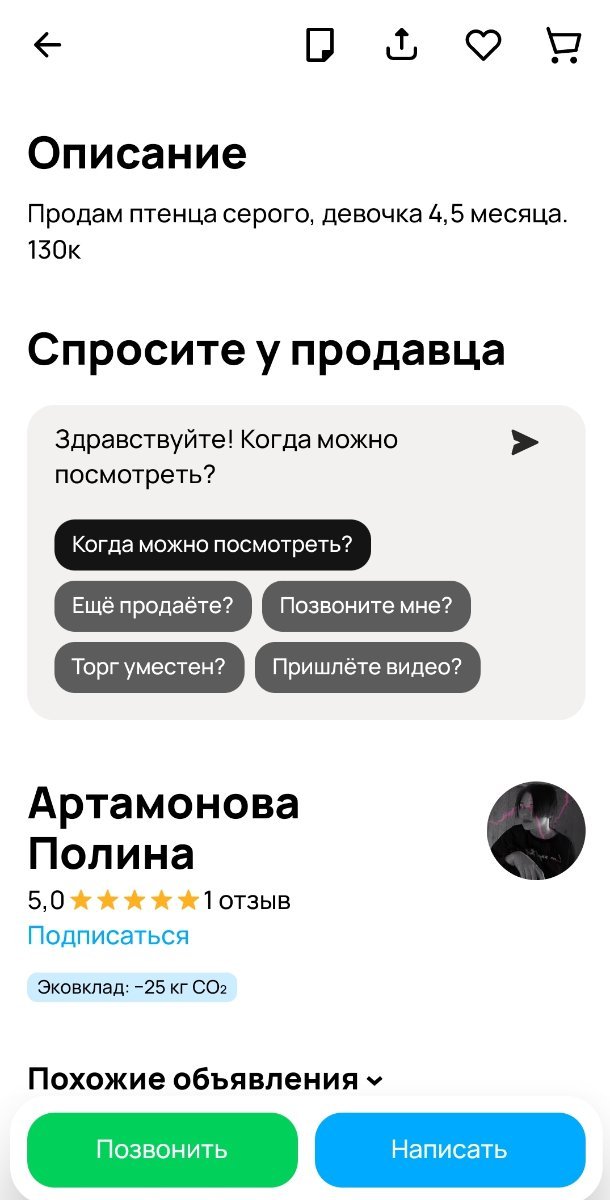610x1200 pixels.
Task: Open seller Артамонова Полина's avatar
Action: coord(536,831)
